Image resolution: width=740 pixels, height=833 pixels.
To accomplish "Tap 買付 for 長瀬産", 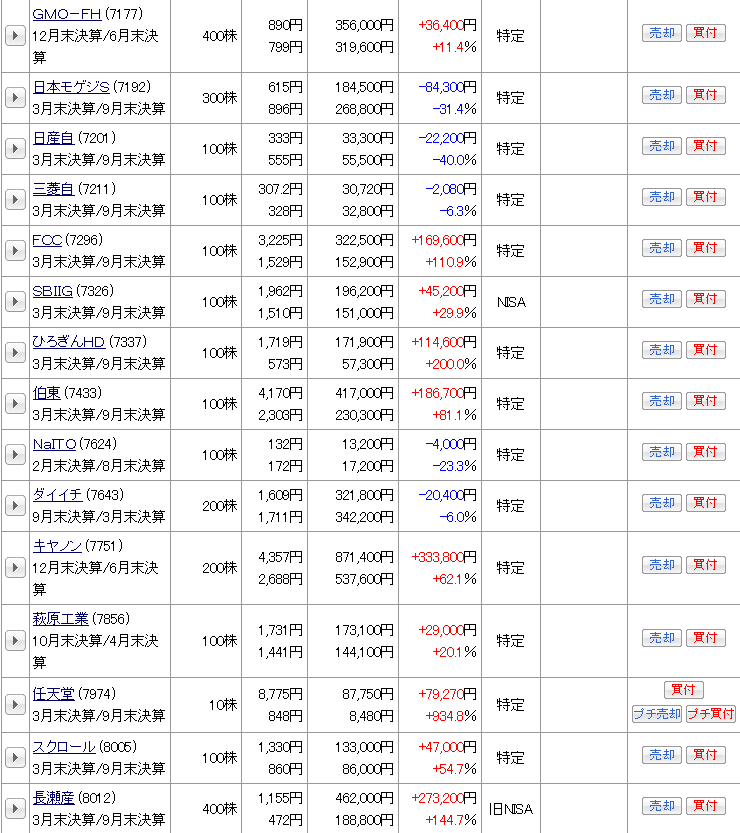I will click(705, 806).
